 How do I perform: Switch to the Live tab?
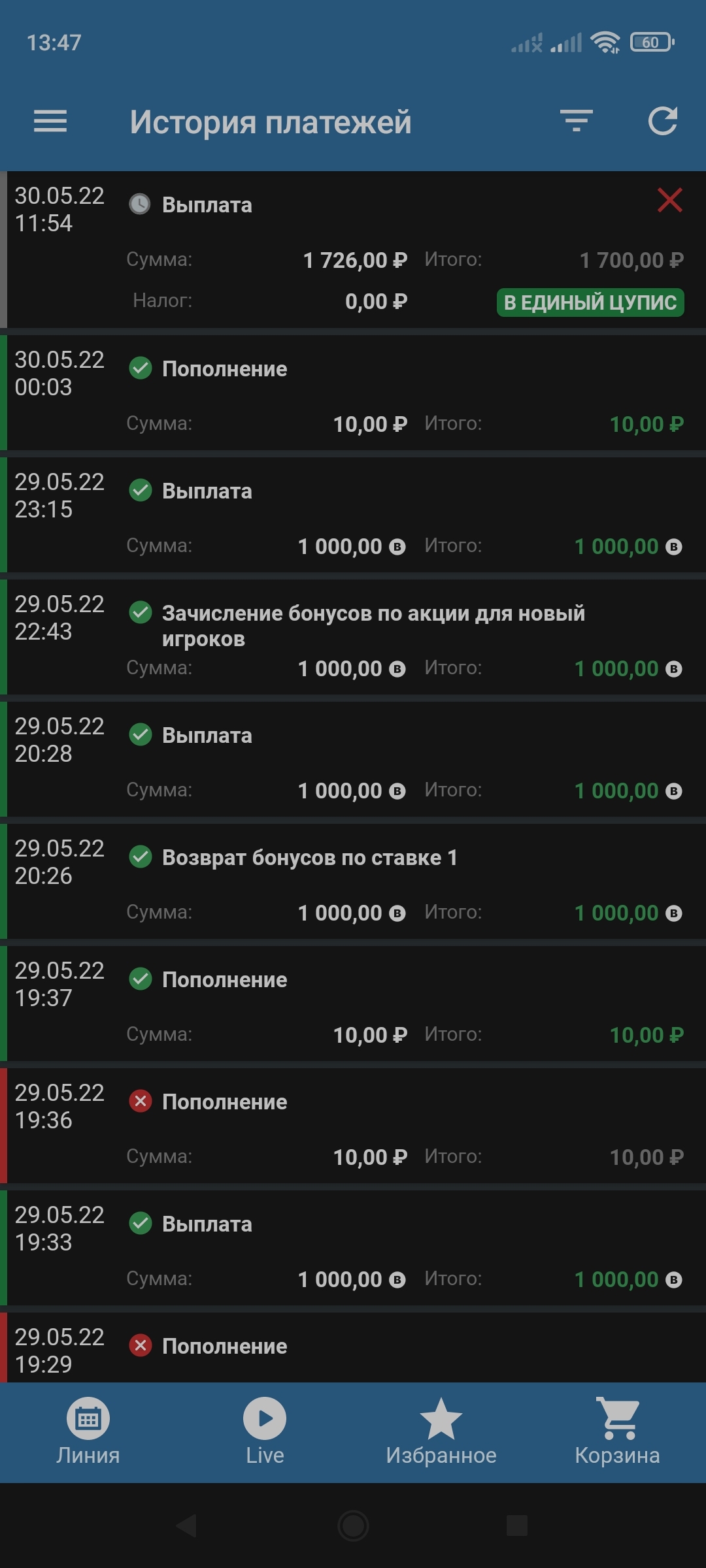(x=265, y=1432)
